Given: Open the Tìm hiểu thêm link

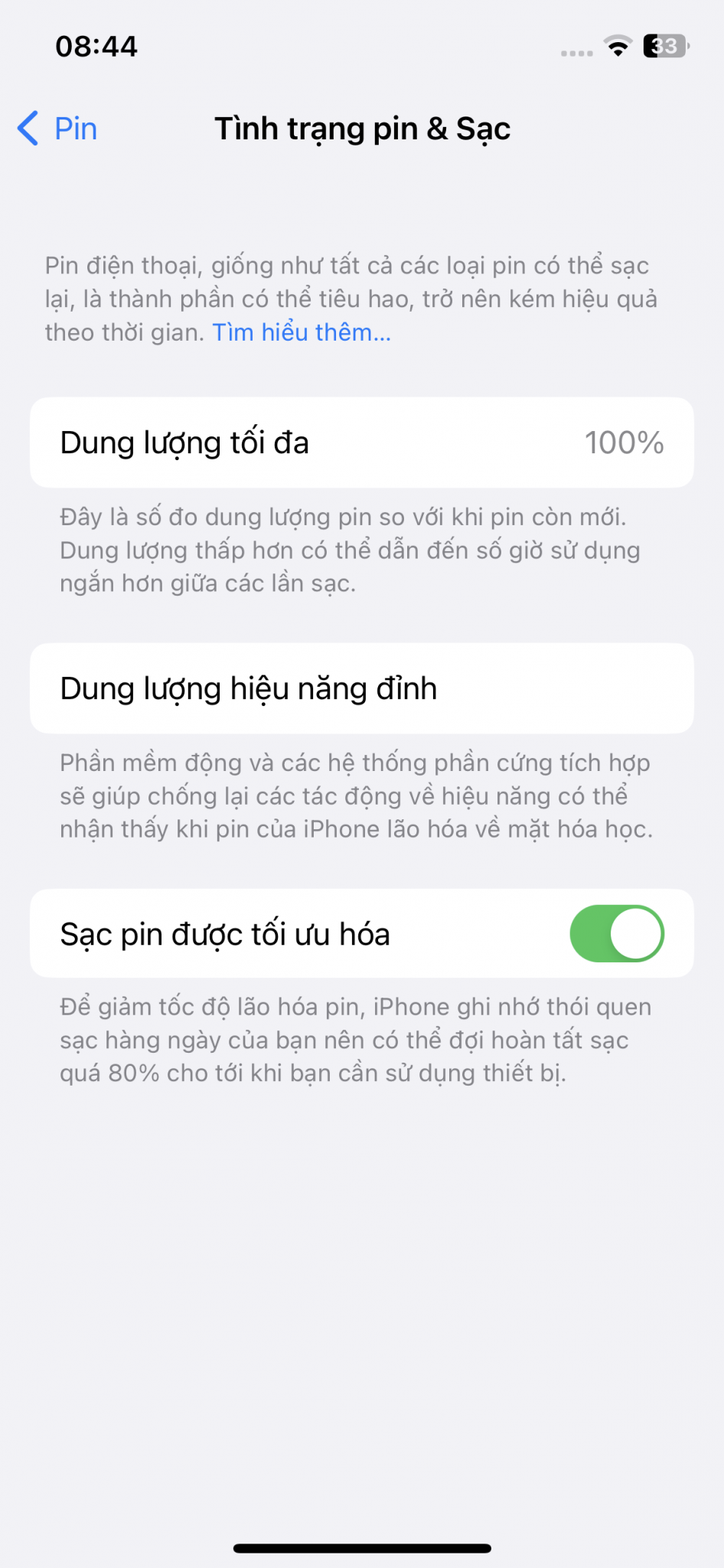Looking at the screenshot, I should pyautogui.click(x=302, y=332).
